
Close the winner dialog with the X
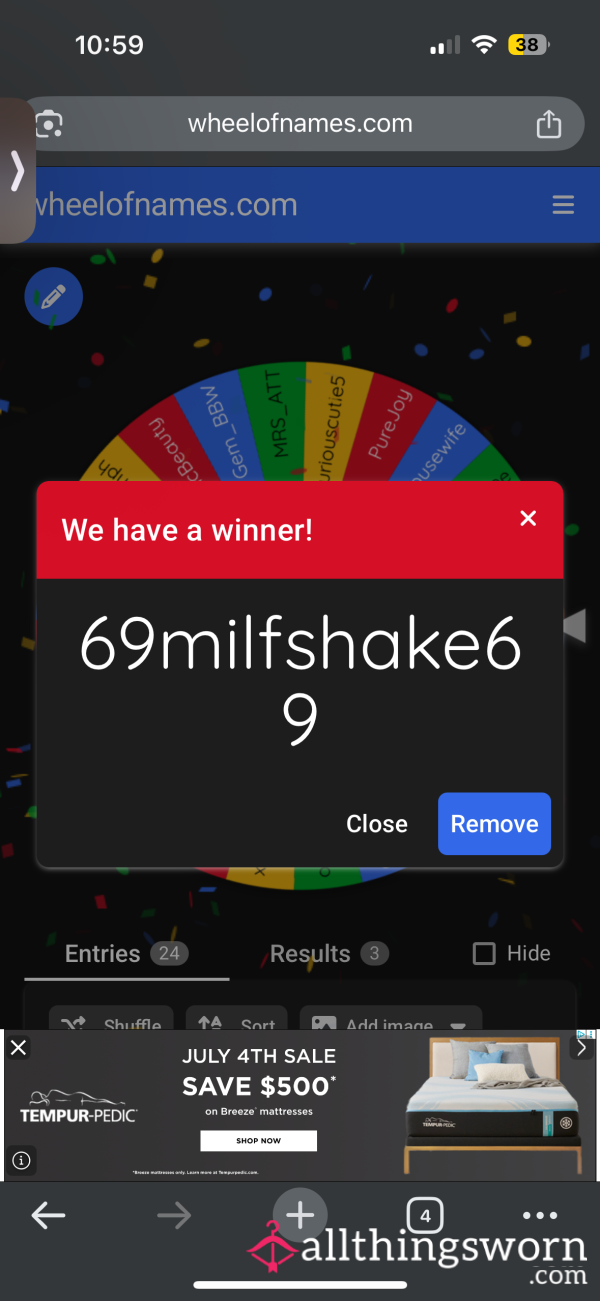[528, 518]
